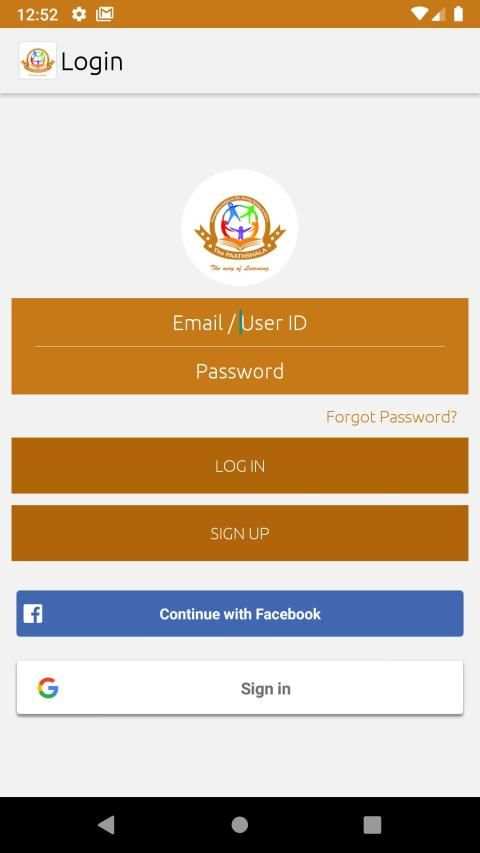Tap the LOG IN button
Viewport: 480px width, 853px height.
(x=239, y=466)
